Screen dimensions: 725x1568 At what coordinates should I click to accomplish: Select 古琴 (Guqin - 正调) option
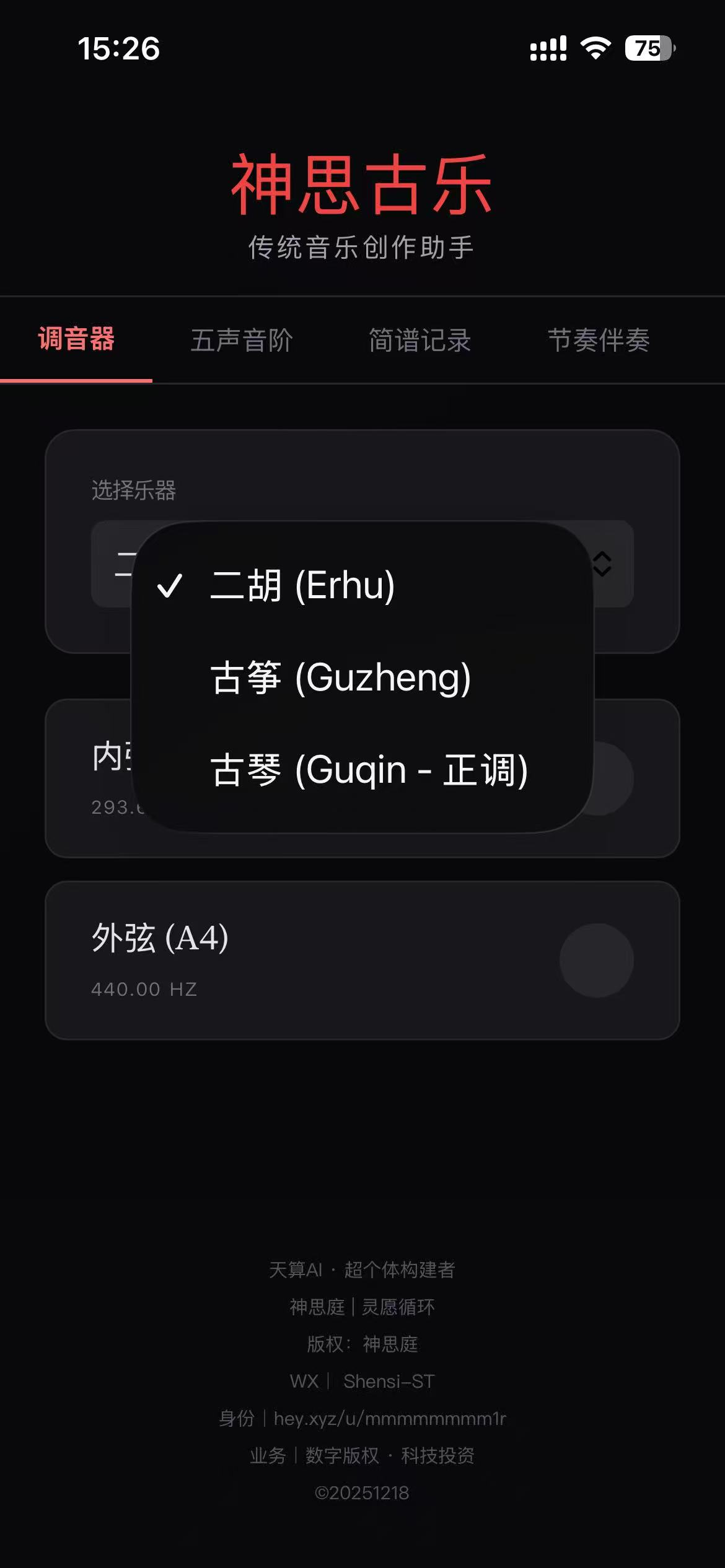click(x=369, y=769)
